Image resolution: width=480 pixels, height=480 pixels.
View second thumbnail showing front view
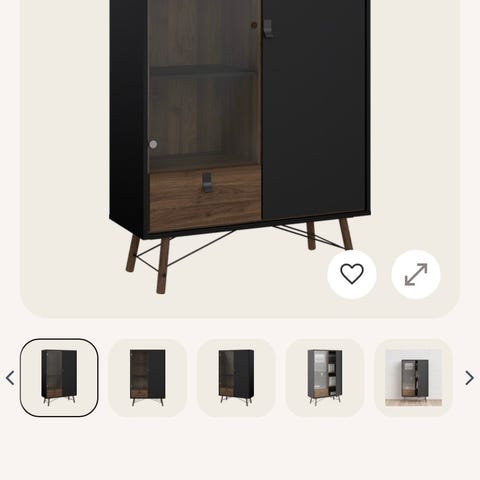pos(148,378)
